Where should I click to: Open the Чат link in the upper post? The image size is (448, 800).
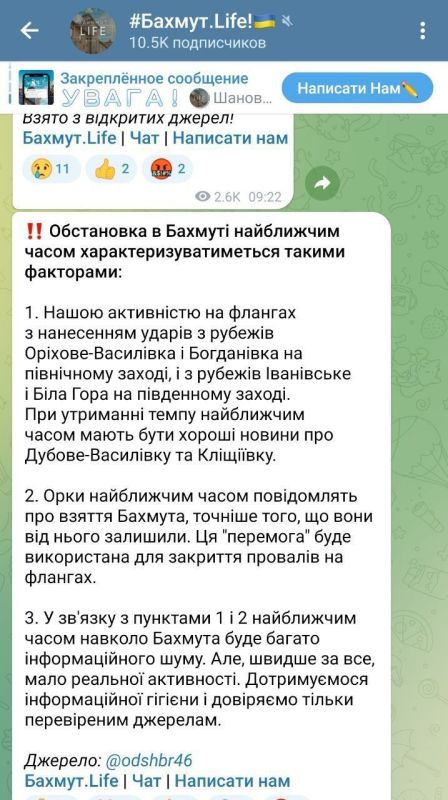pyautogui.click(x=145, y=138)
